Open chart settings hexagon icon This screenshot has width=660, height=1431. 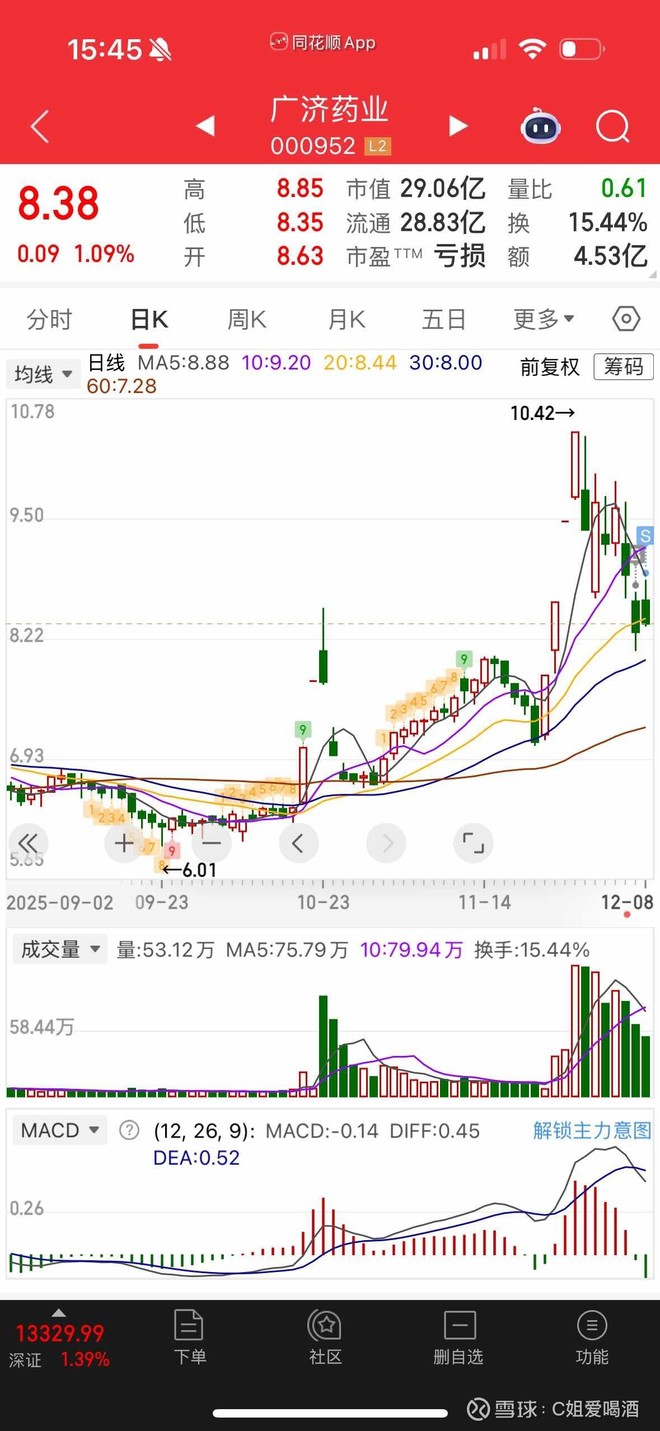[626, 319]
